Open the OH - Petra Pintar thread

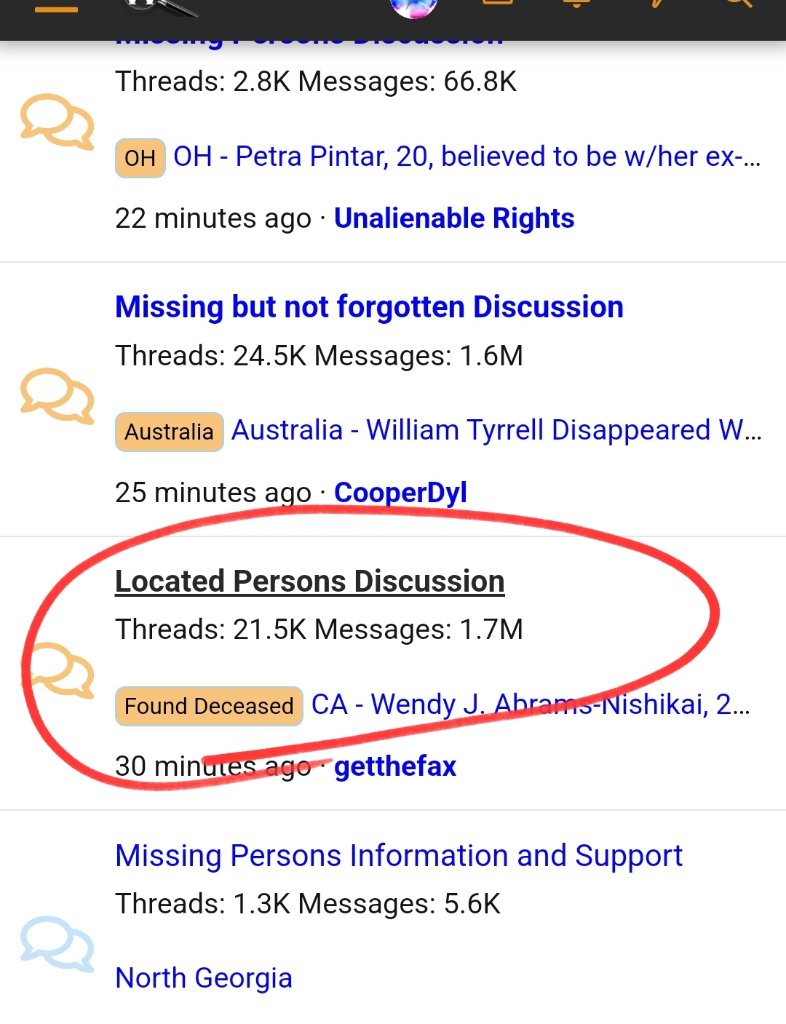[466, 157]
